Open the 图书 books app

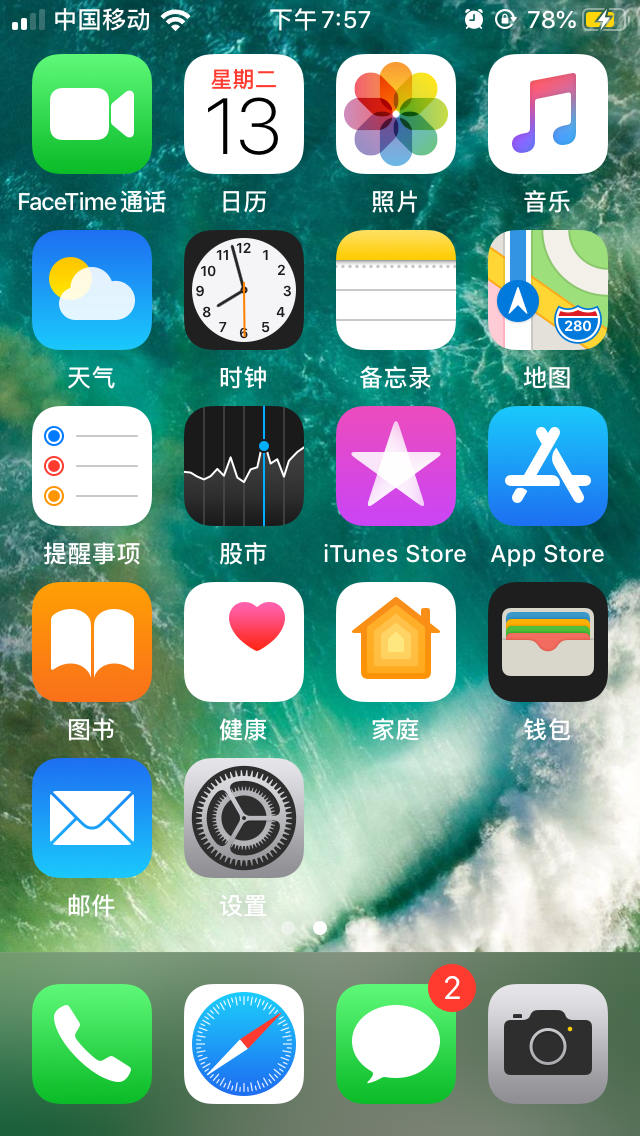pyautogui.click(x=92, y=642)
